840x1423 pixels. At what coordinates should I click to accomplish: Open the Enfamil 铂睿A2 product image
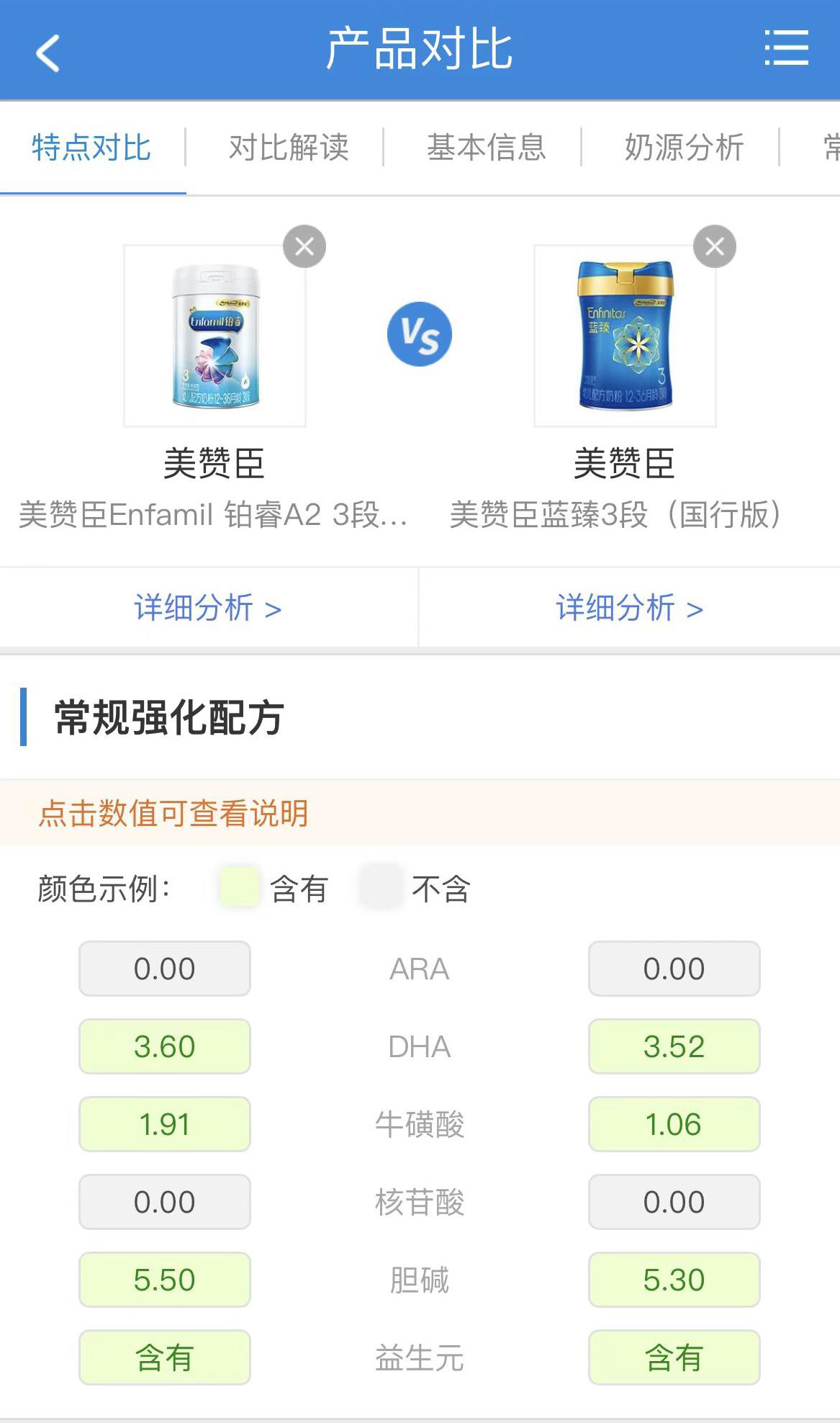pos(214,336)
